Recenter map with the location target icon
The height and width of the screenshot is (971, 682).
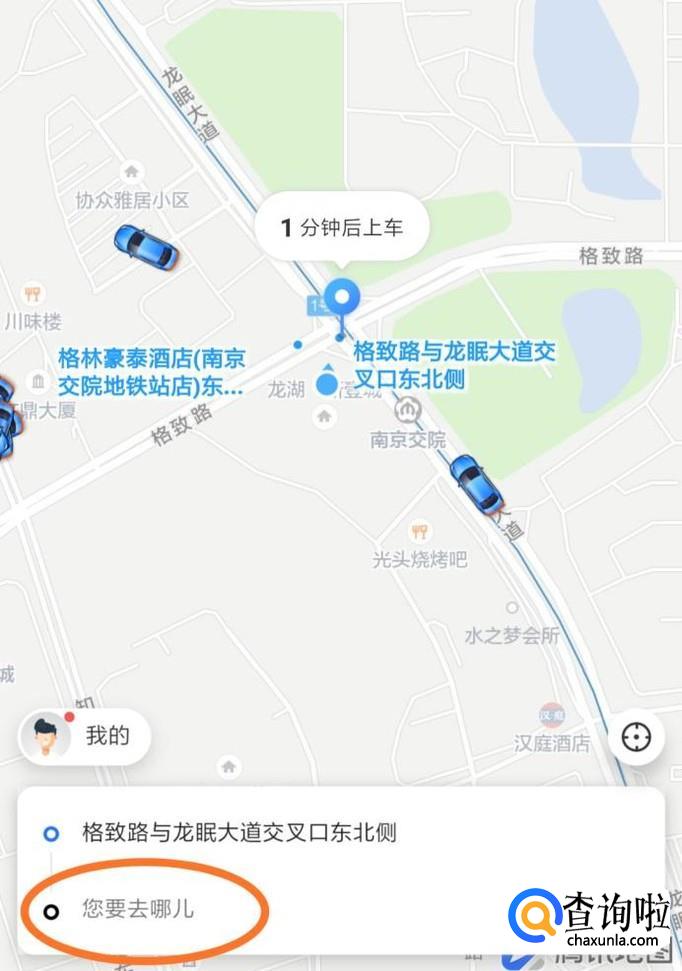pos(636,738)
